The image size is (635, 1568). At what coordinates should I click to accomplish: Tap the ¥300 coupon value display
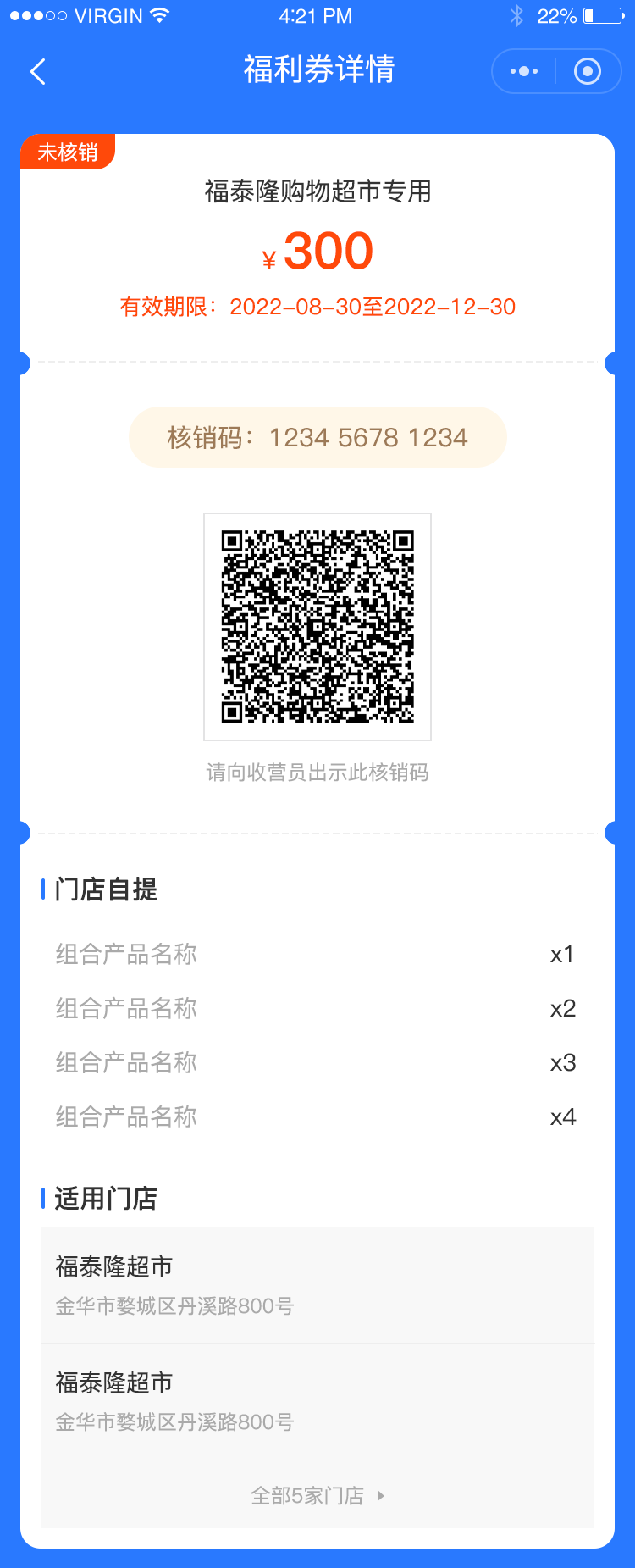click(317, 250)
